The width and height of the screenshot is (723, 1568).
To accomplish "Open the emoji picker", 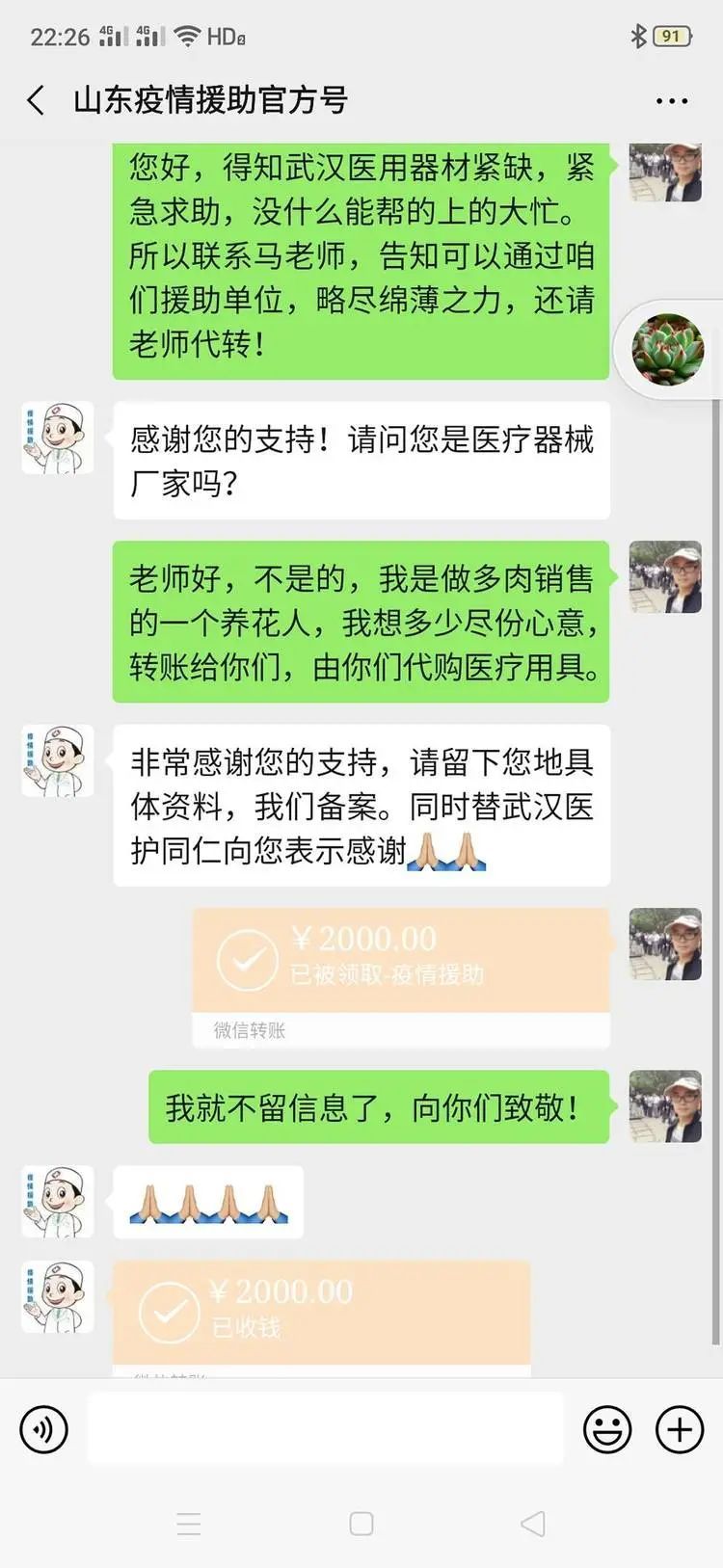I will (x=607, y=1428).
